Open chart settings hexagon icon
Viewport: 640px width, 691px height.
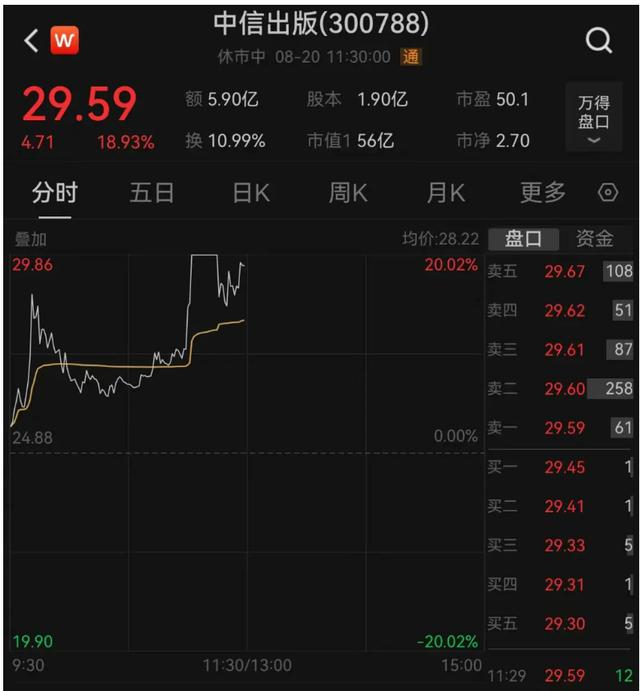(x=608, y=193)
